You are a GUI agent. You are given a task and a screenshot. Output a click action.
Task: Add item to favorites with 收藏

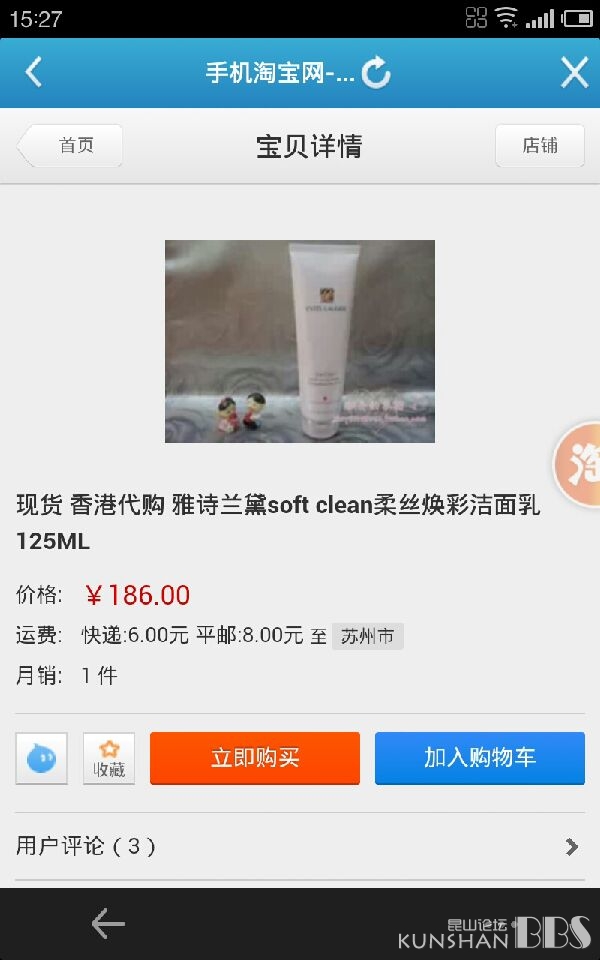click(x=109, y=759)
